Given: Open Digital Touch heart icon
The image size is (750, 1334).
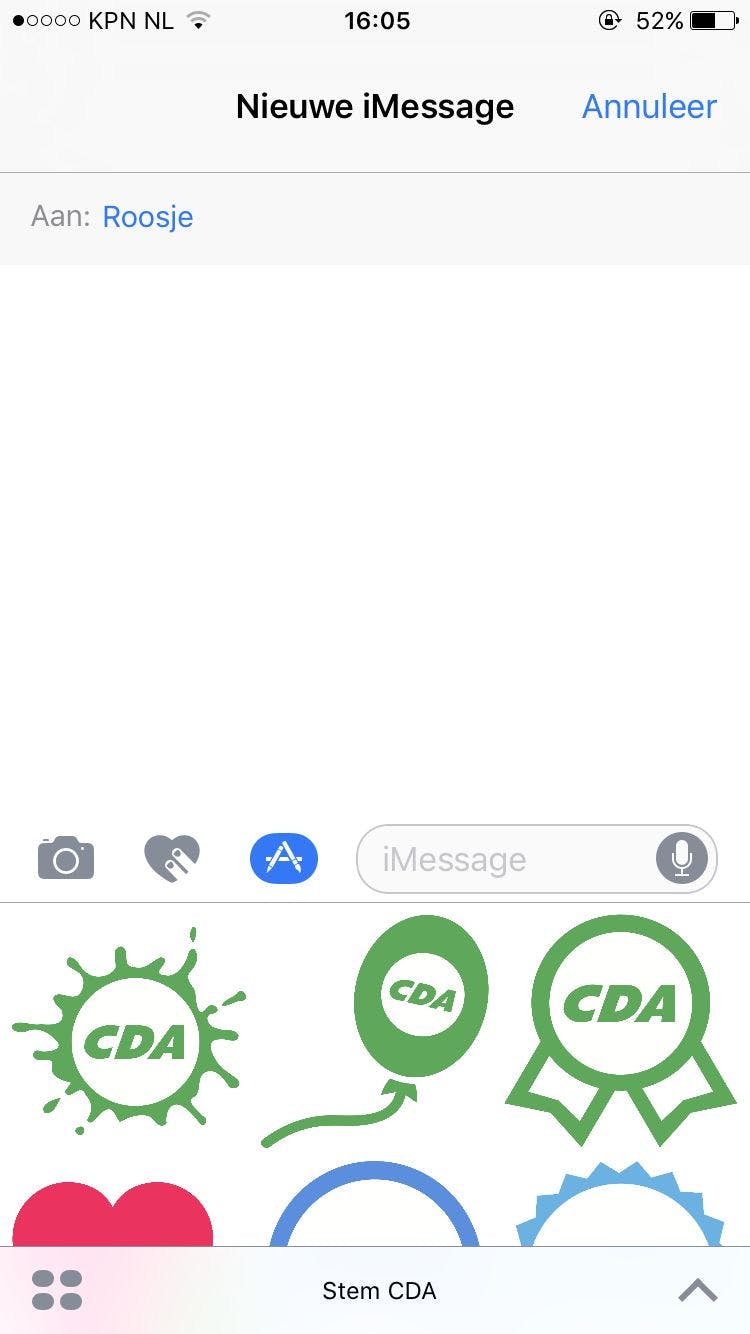Looking at the screenshot, I should pos(172,858).
